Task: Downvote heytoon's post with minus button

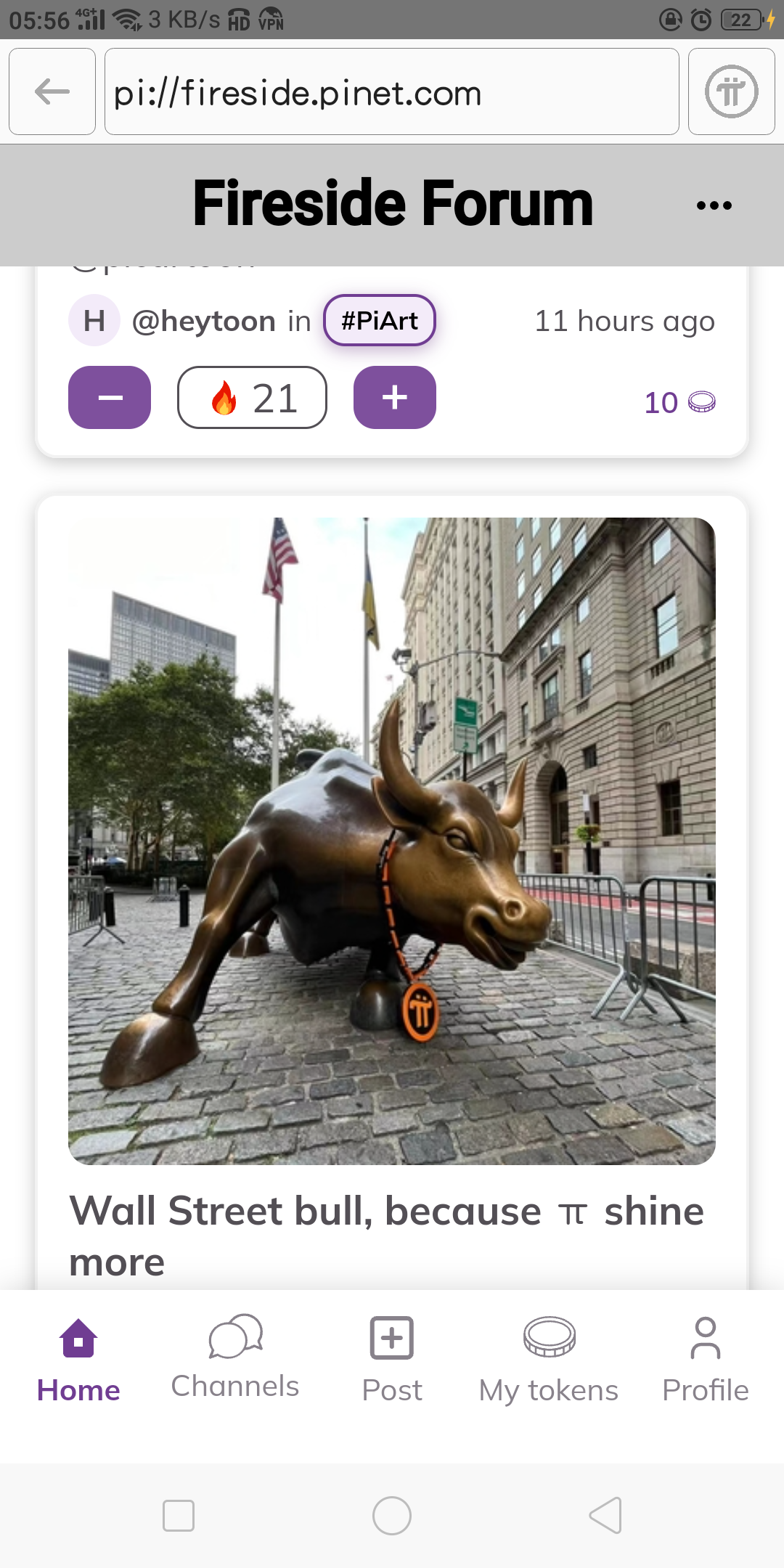Action: [x=110, y=398]
